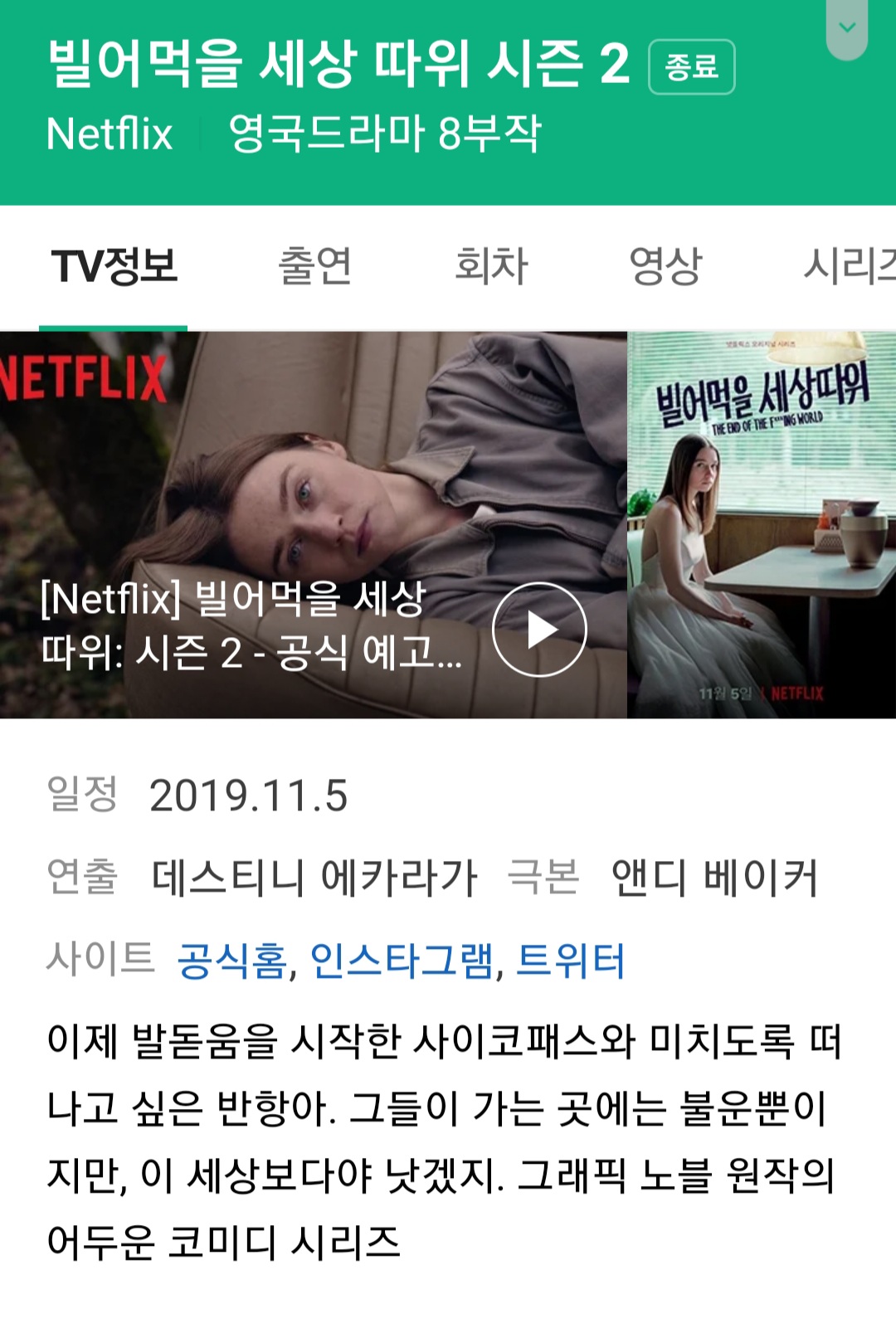This screenshot has width=896, height=1338.
Task: Open the 트위터 link
Action: tap(570, 961)
